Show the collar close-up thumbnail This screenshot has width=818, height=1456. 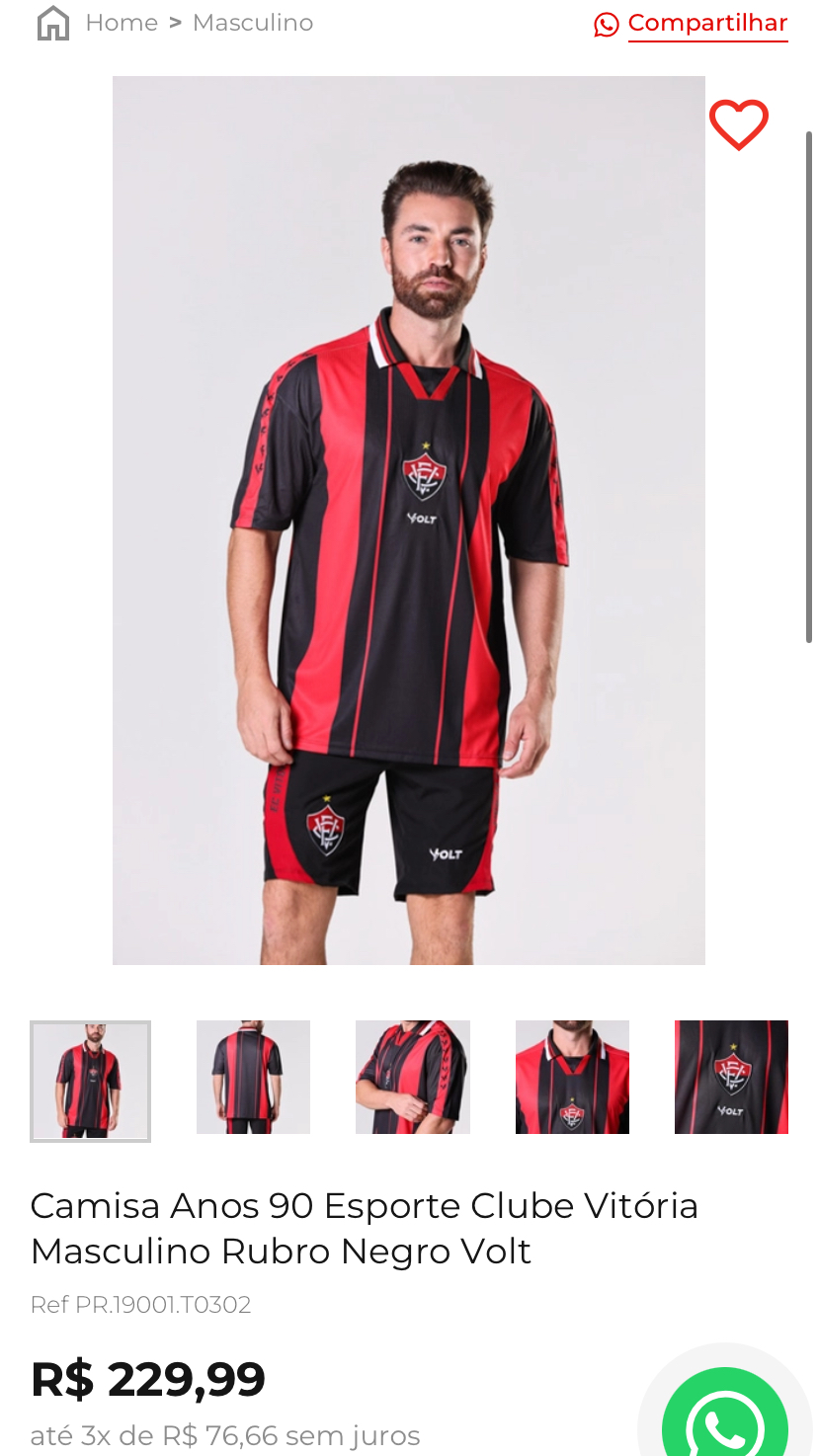(572, 1077)
